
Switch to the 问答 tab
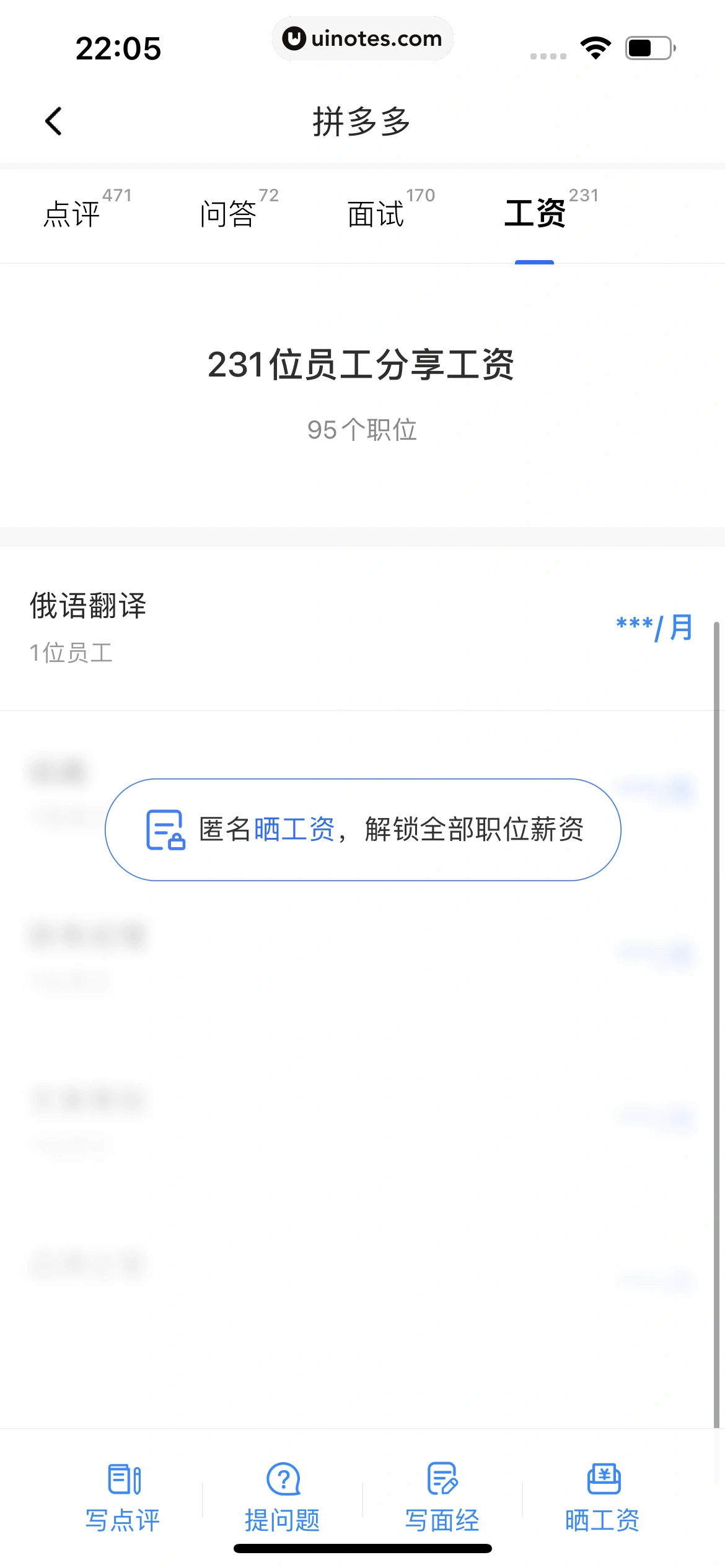(x=229, y=215)
